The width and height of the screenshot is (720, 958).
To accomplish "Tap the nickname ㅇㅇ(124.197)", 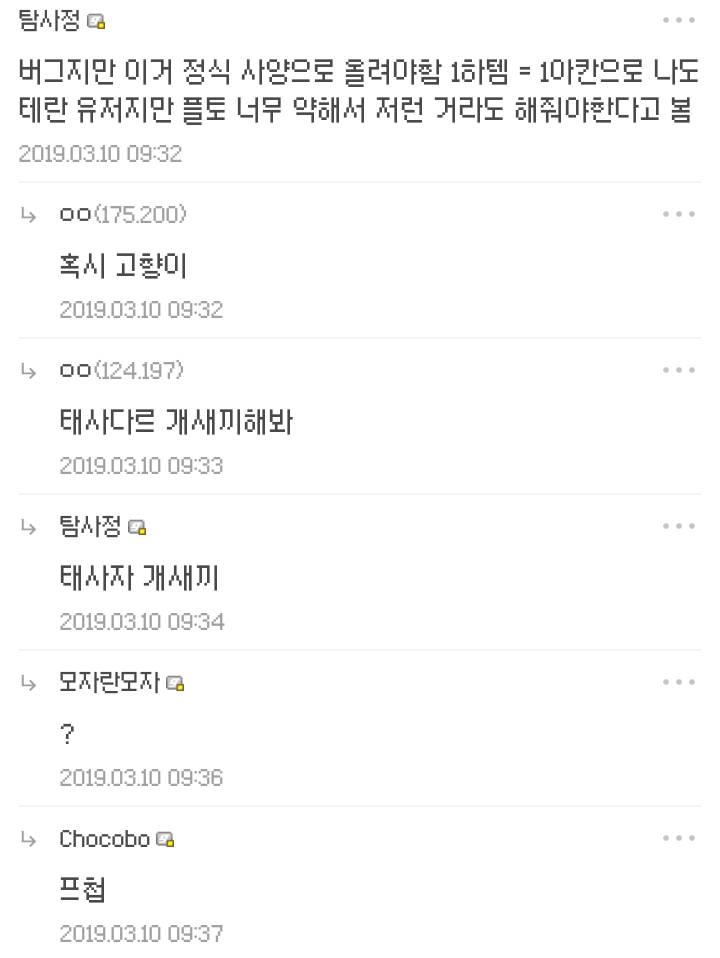I will click(122, 371).
